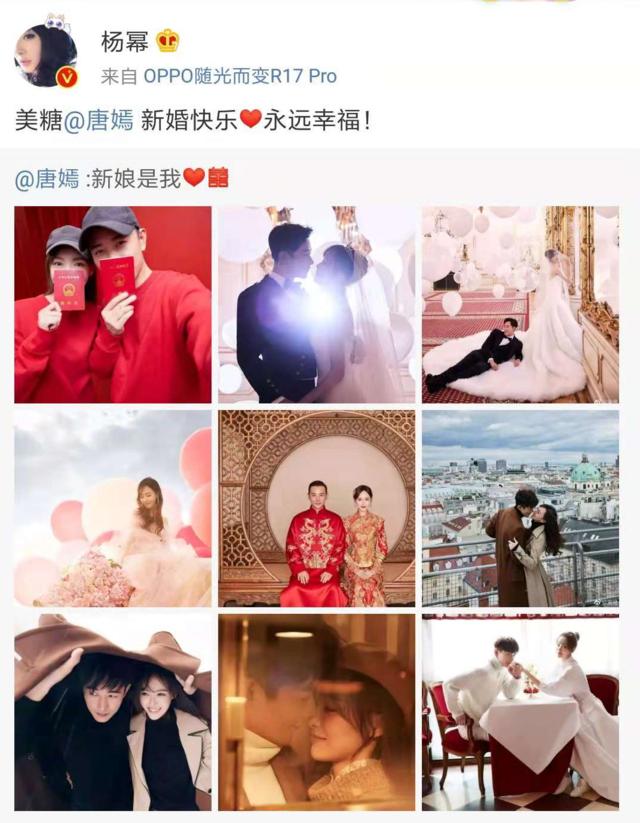Open photo of couple at dining table

[x=520, y=712]
